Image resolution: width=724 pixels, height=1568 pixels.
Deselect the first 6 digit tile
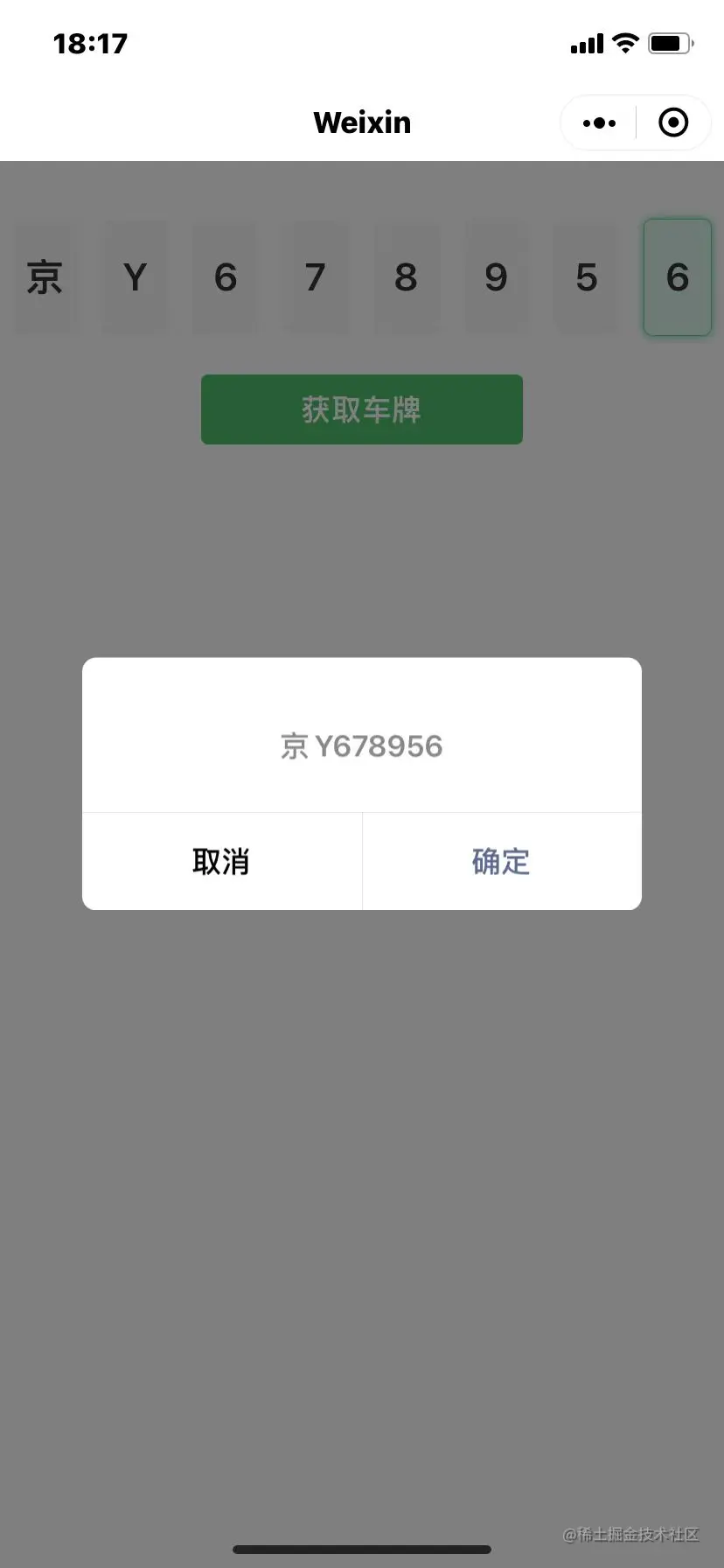pos(226,277)
